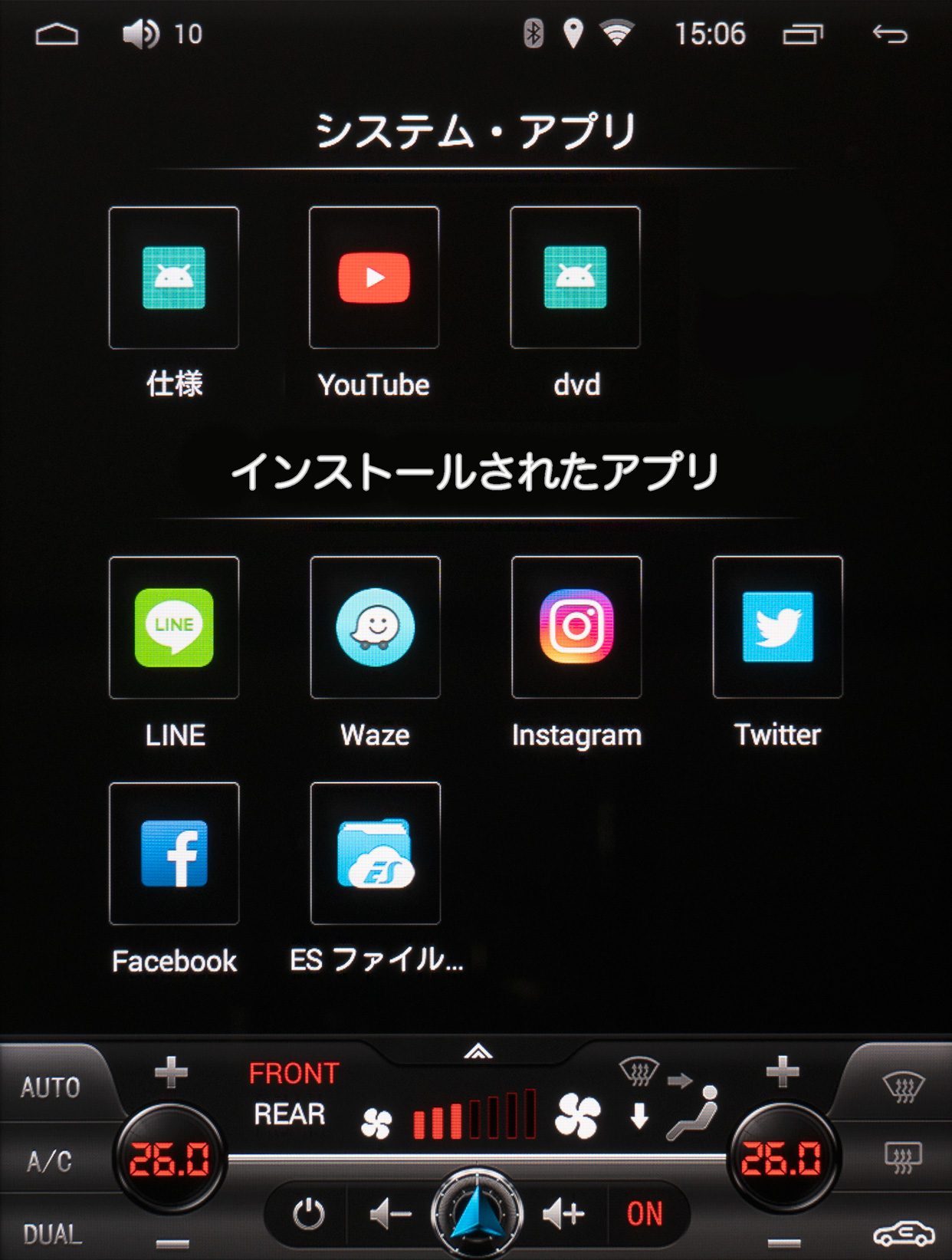Toggle DUAL zone climate
The width and height of the screenshot is (952, 1260).
52,1234
